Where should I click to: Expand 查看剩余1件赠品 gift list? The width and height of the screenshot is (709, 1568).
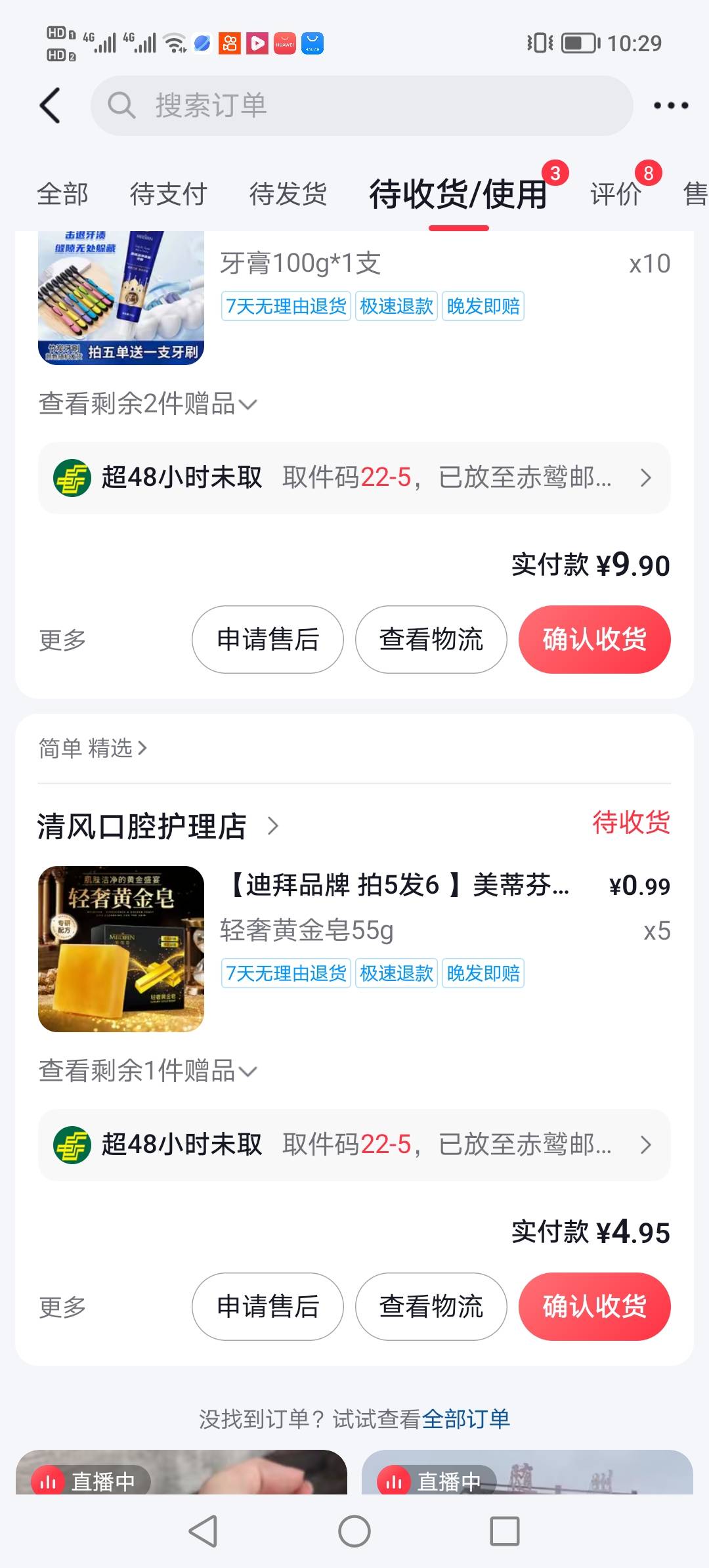(148, 1071)
